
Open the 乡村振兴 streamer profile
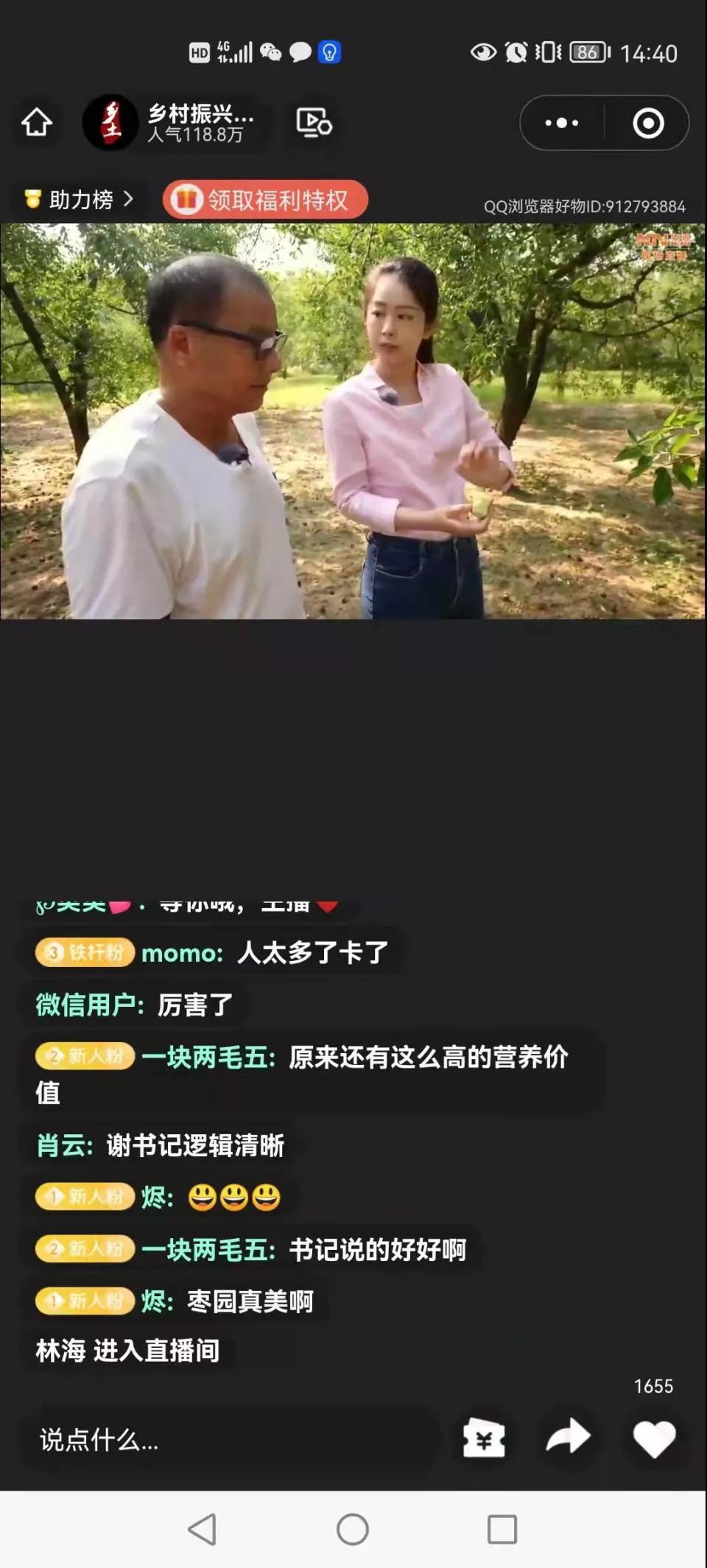pos(173,123)
